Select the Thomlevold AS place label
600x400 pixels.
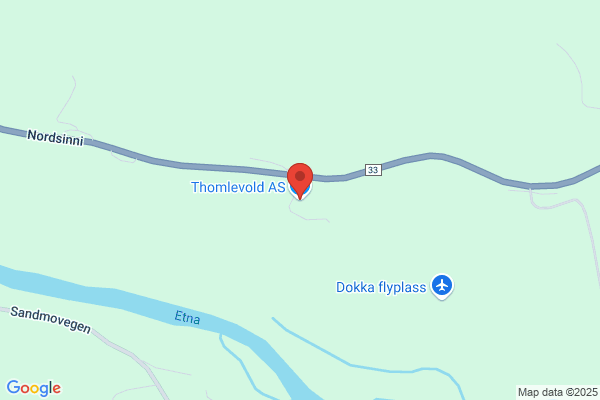click(x=238, y=187)
